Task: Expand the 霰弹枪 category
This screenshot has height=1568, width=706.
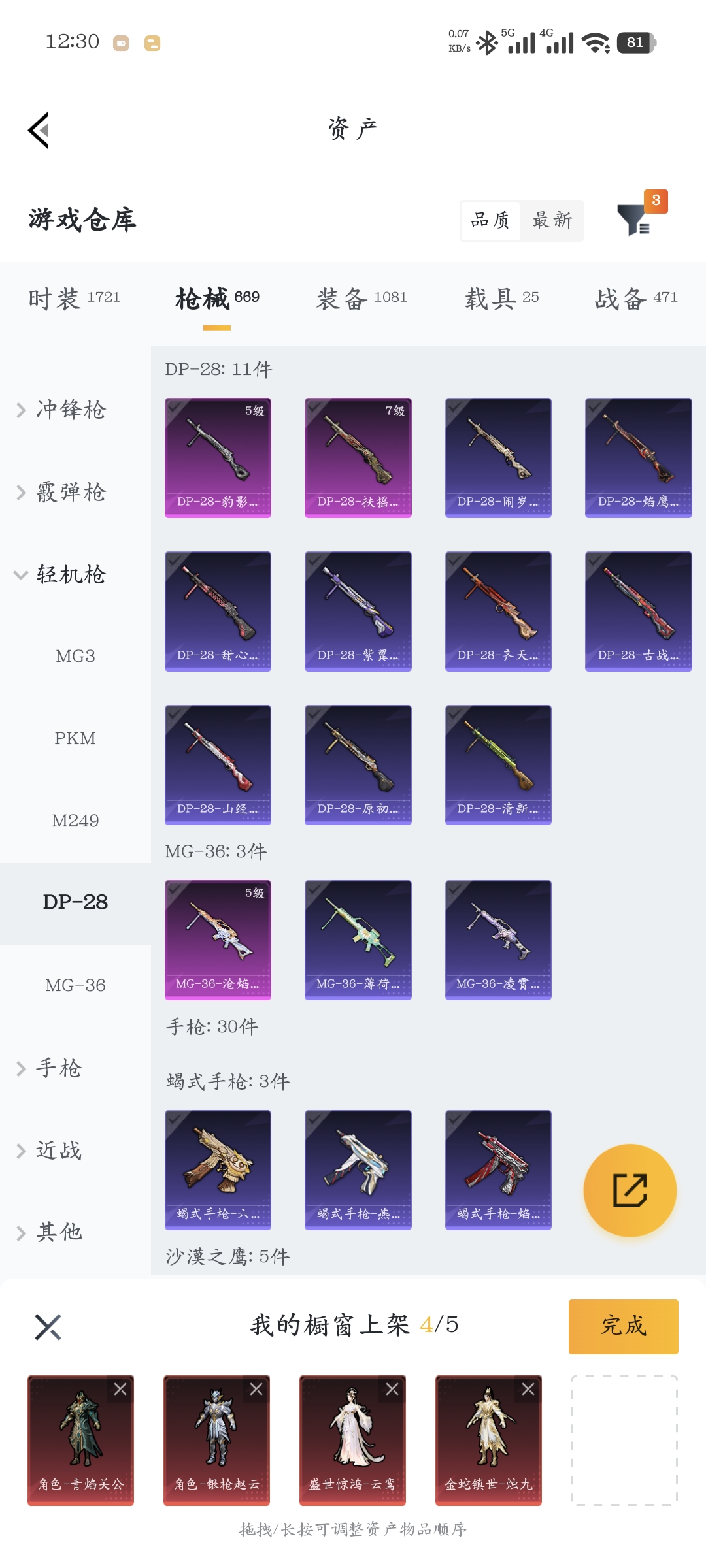Action: (70, 492)
